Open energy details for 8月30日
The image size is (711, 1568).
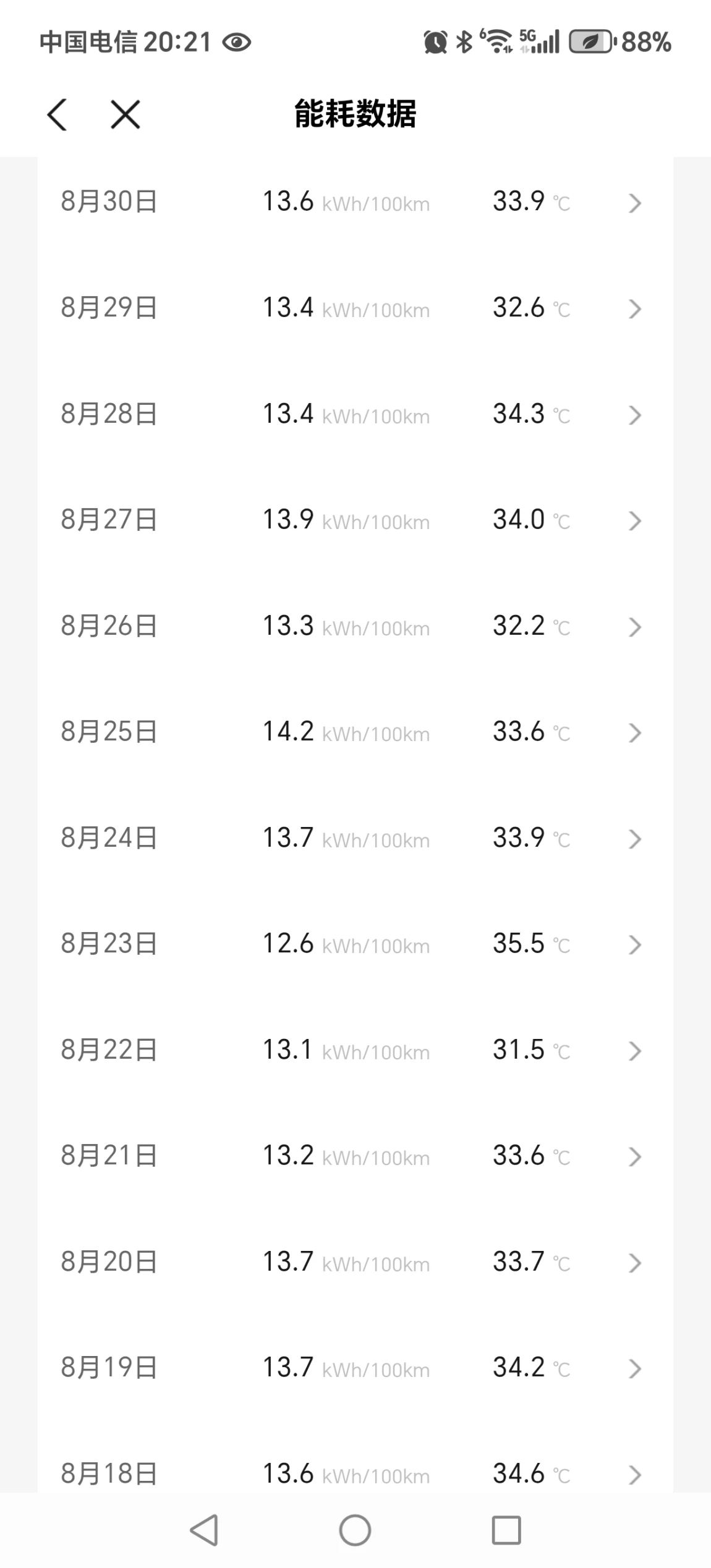click(355, 202)
